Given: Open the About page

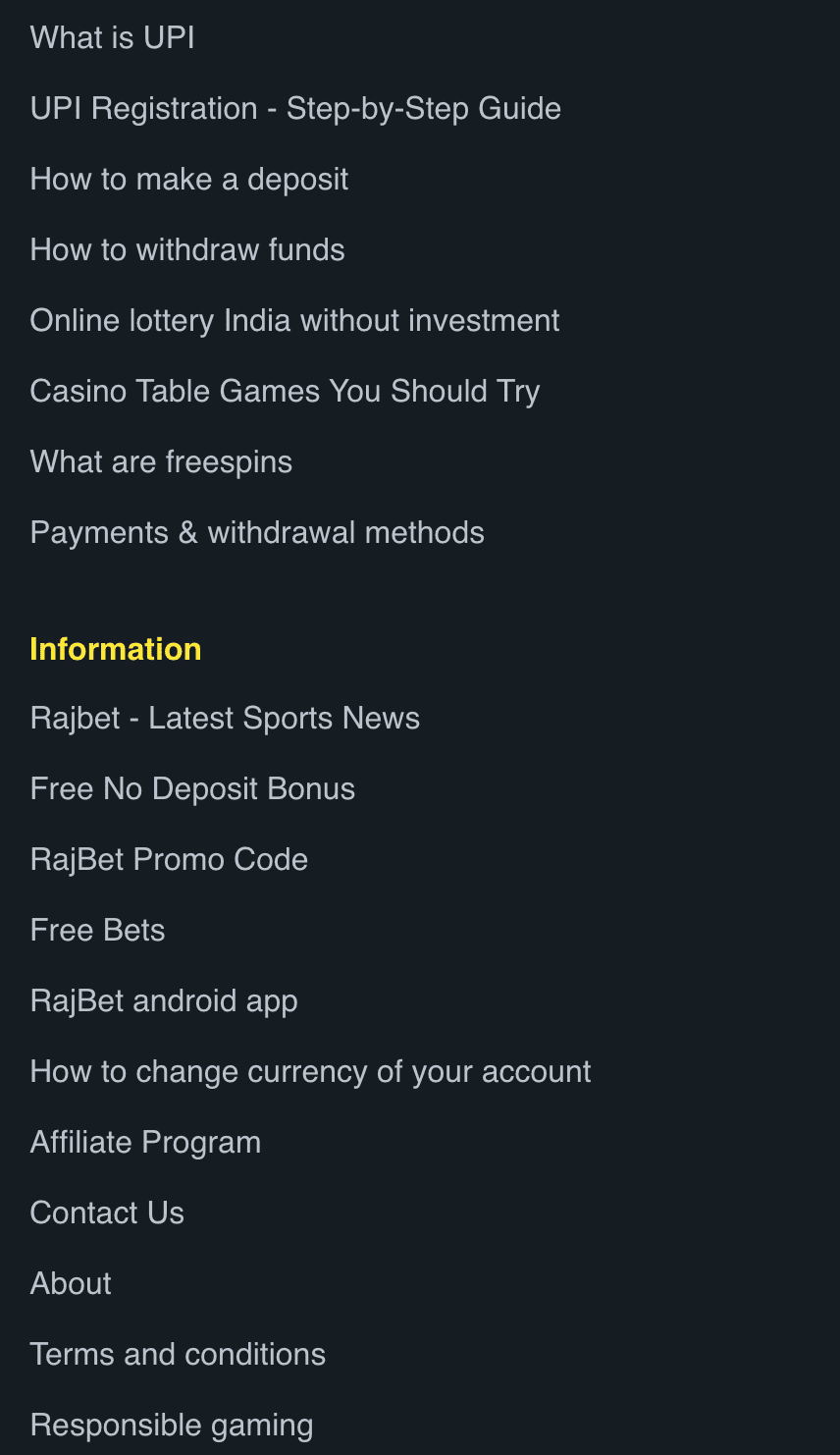Looking at the screenshot, I should pyautogui.click(x=71, y=1284).
